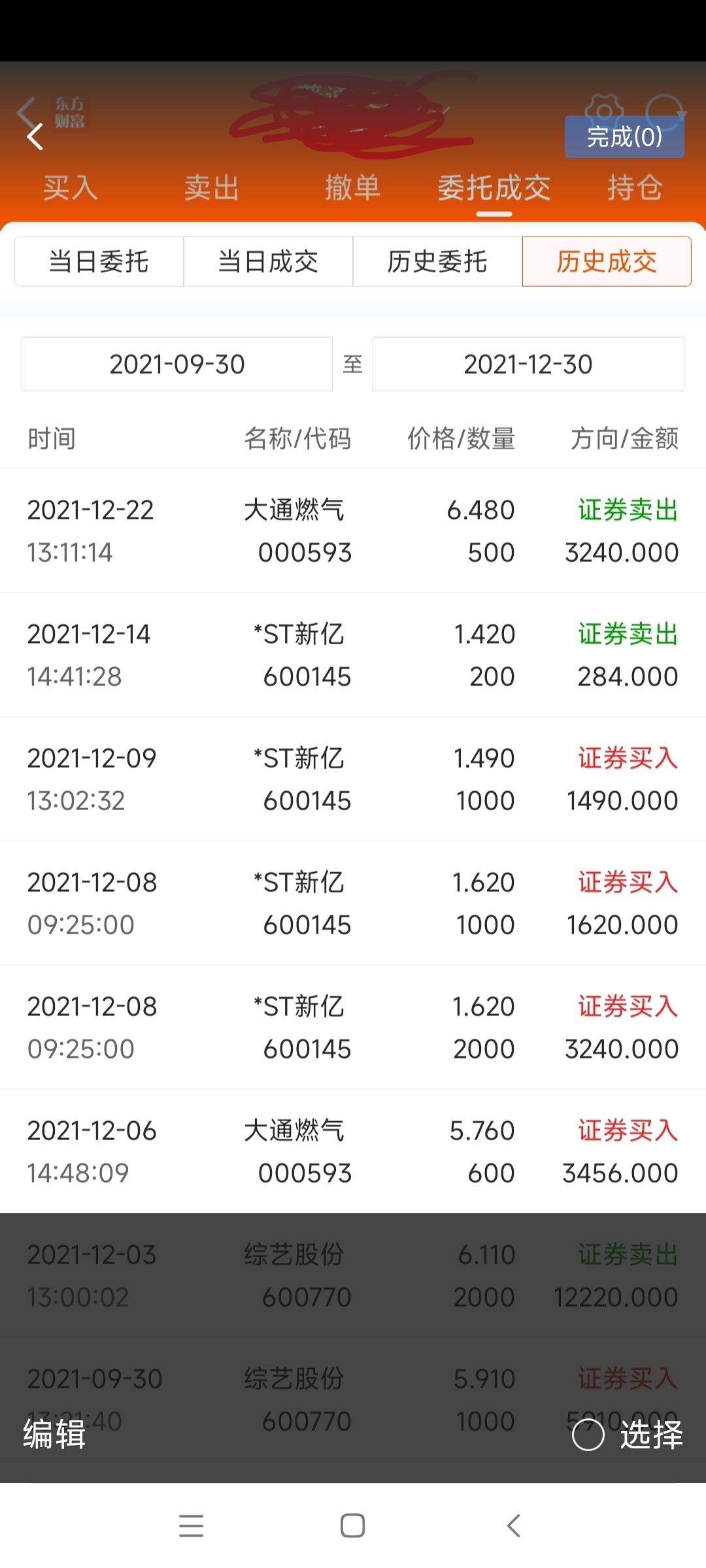Change the start date 2021-09-30
Viewport: 706px width, 1568px height.
tap(177, 364)
